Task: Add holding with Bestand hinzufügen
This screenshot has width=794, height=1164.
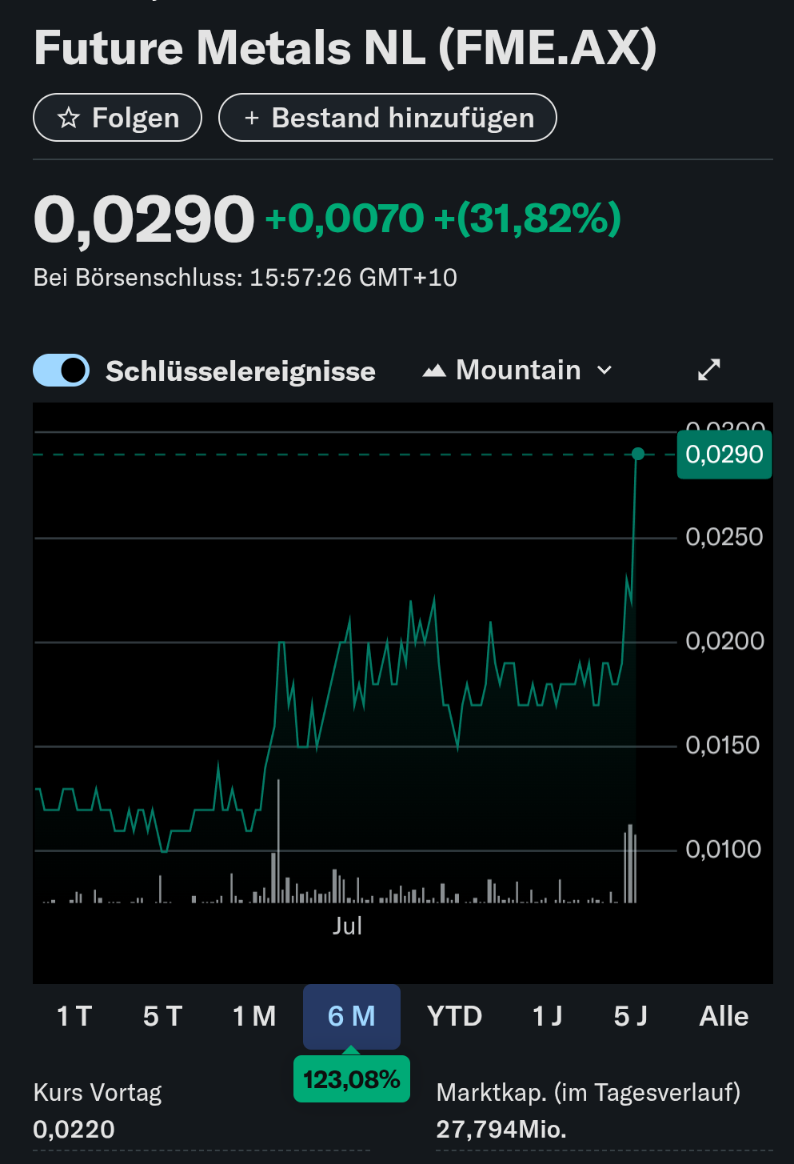Action: click(x=387, y=118)
